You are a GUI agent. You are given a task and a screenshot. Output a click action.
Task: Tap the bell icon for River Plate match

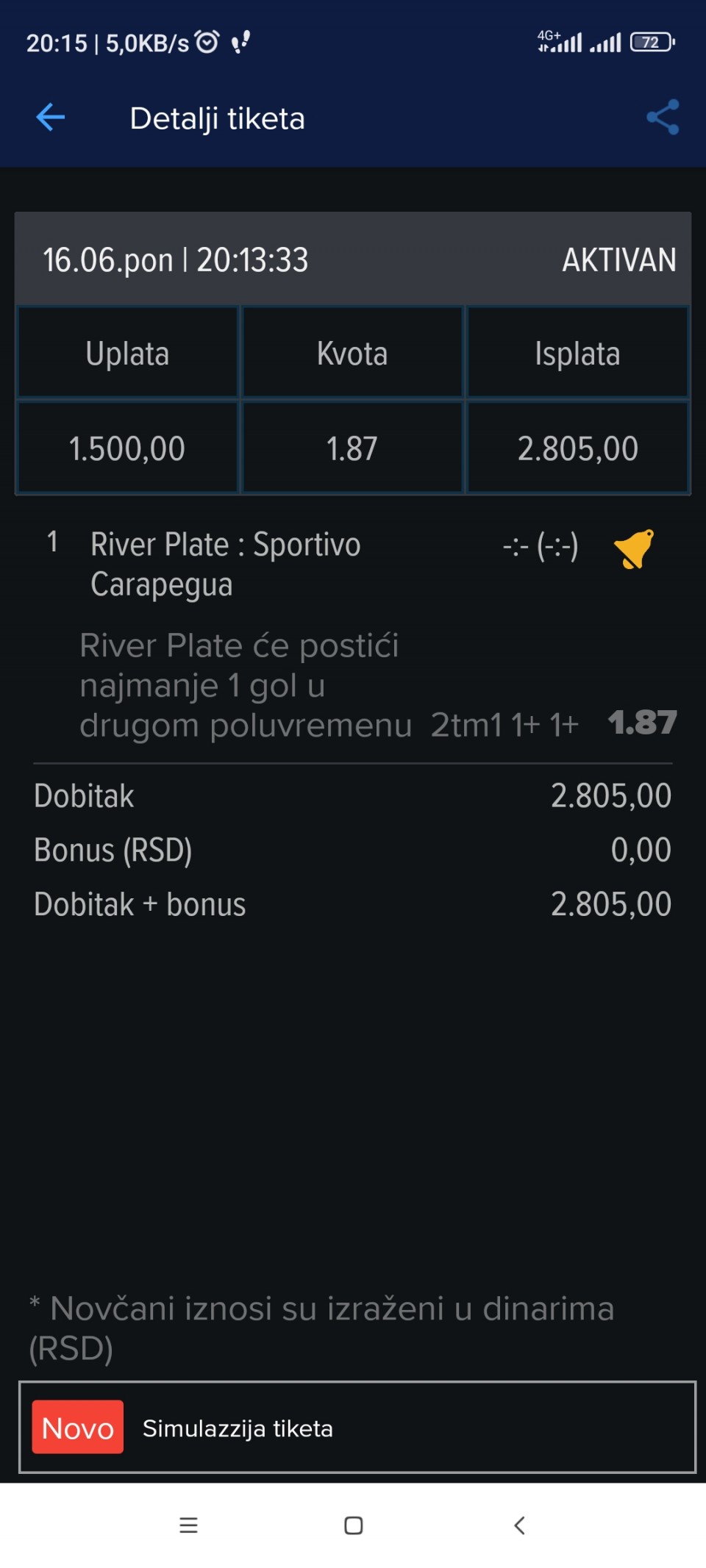[633, 549]
